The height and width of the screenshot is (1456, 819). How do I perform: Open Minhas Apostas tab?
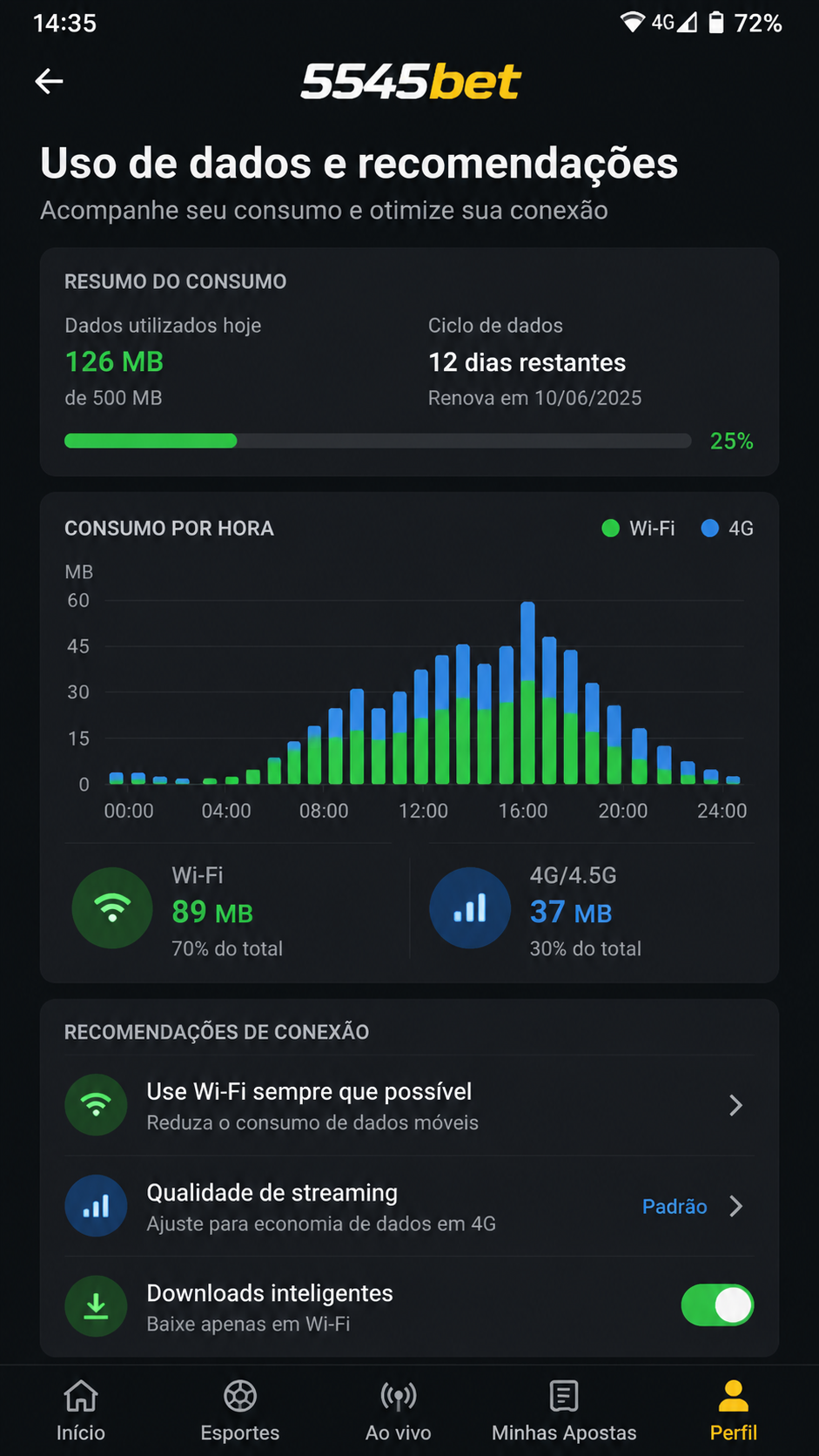click(x=564, y=1411)
